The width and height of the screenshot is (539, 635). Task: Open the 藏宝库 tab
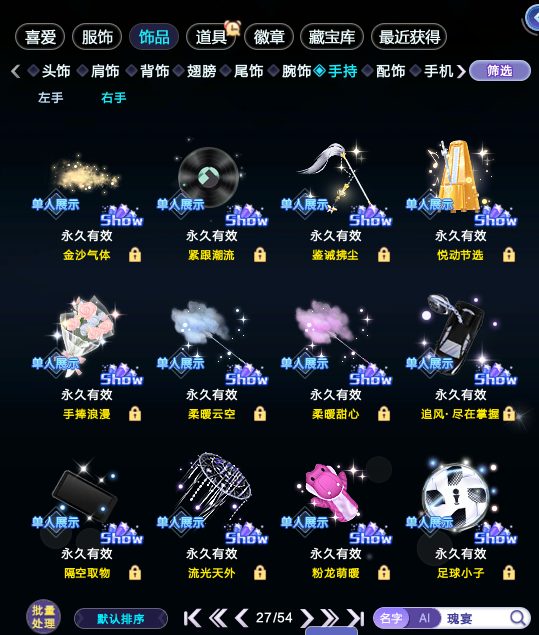point(332,37)
